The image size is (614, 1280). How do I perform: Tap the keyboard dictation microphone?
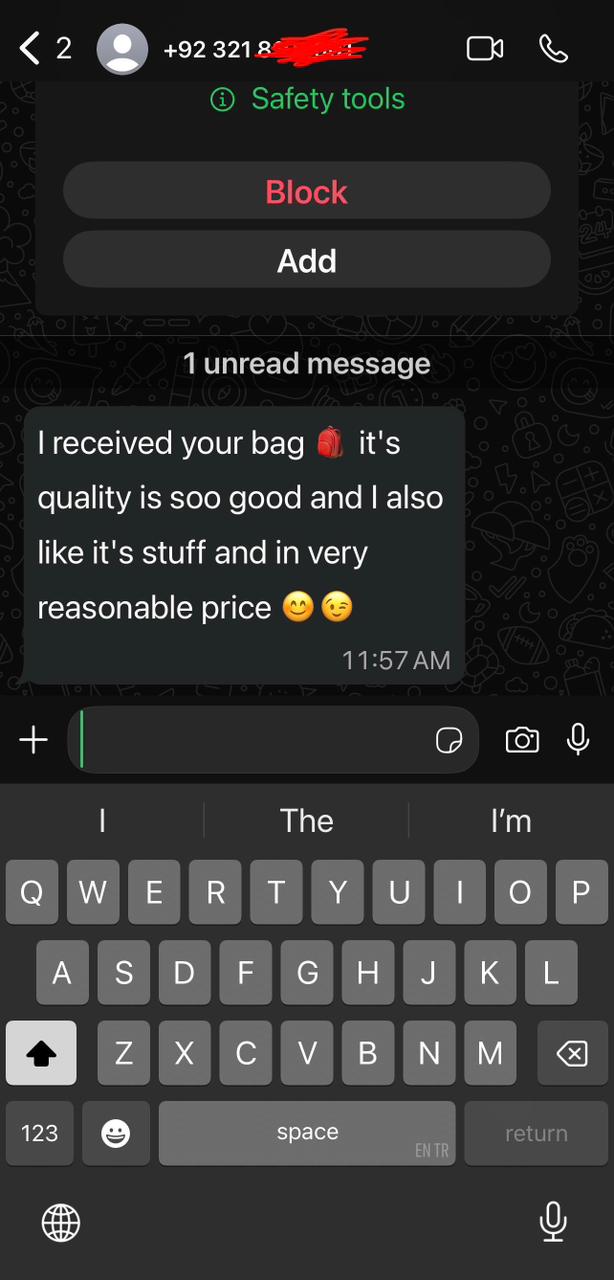pos(552,1222)
